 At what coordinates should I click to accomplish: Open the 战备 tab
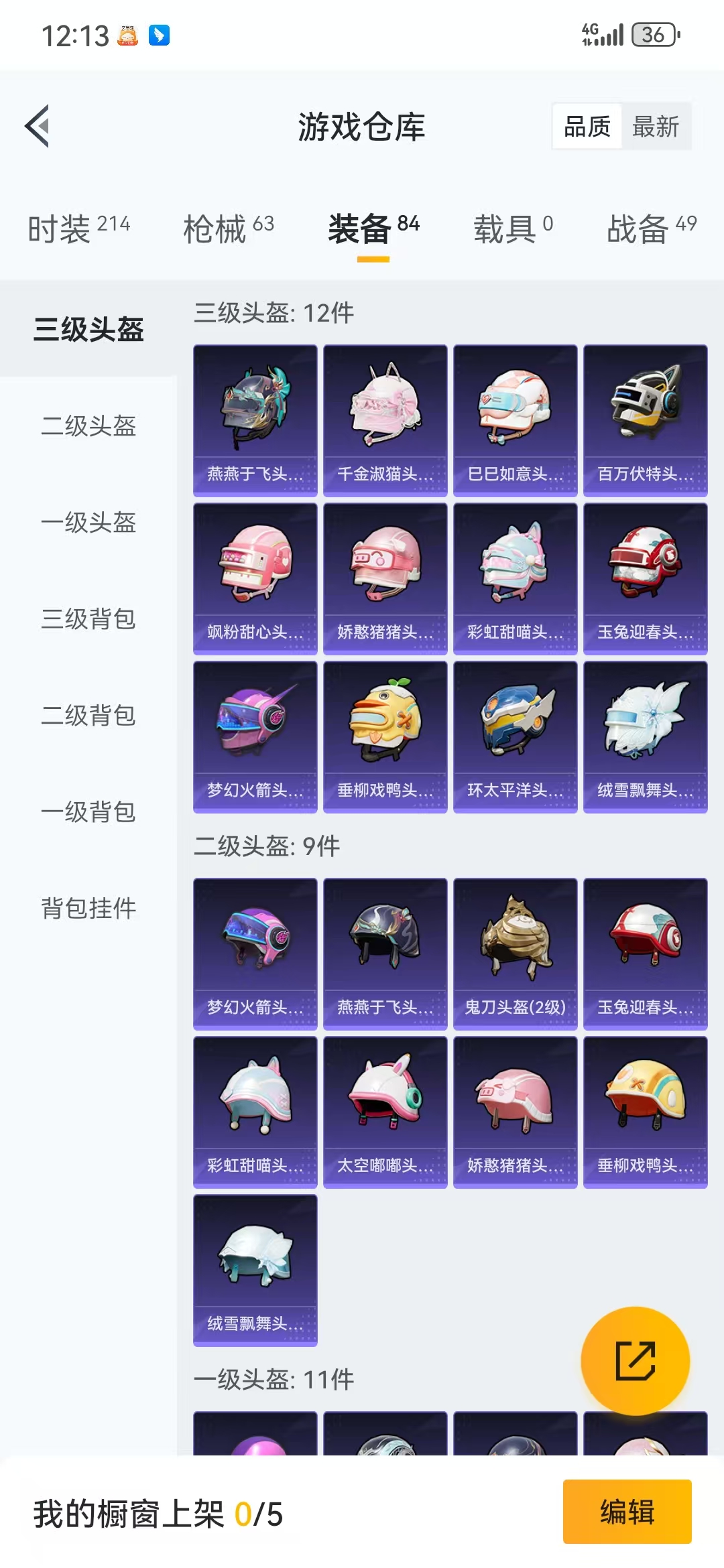[652, 228]
